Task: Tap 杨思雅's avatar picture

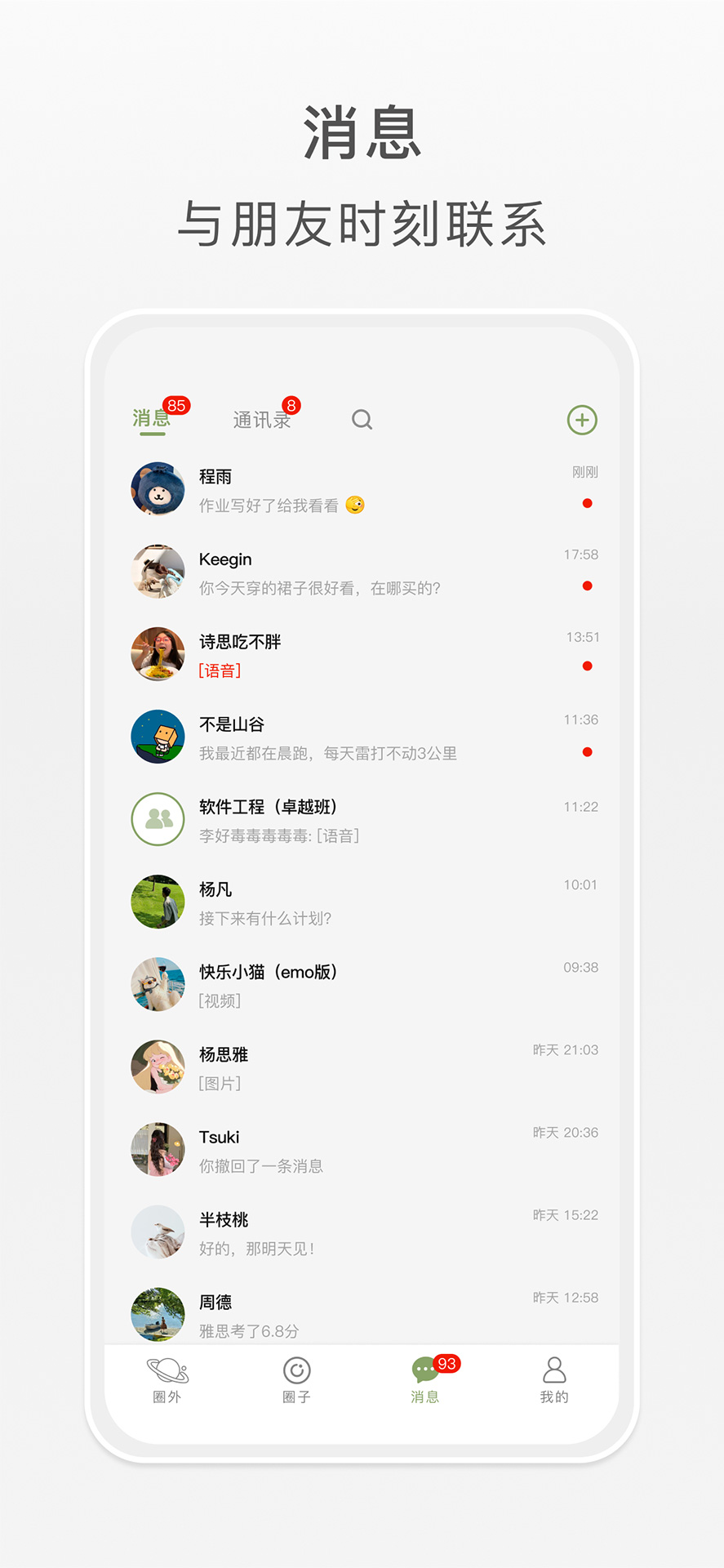Action: 158,1067
